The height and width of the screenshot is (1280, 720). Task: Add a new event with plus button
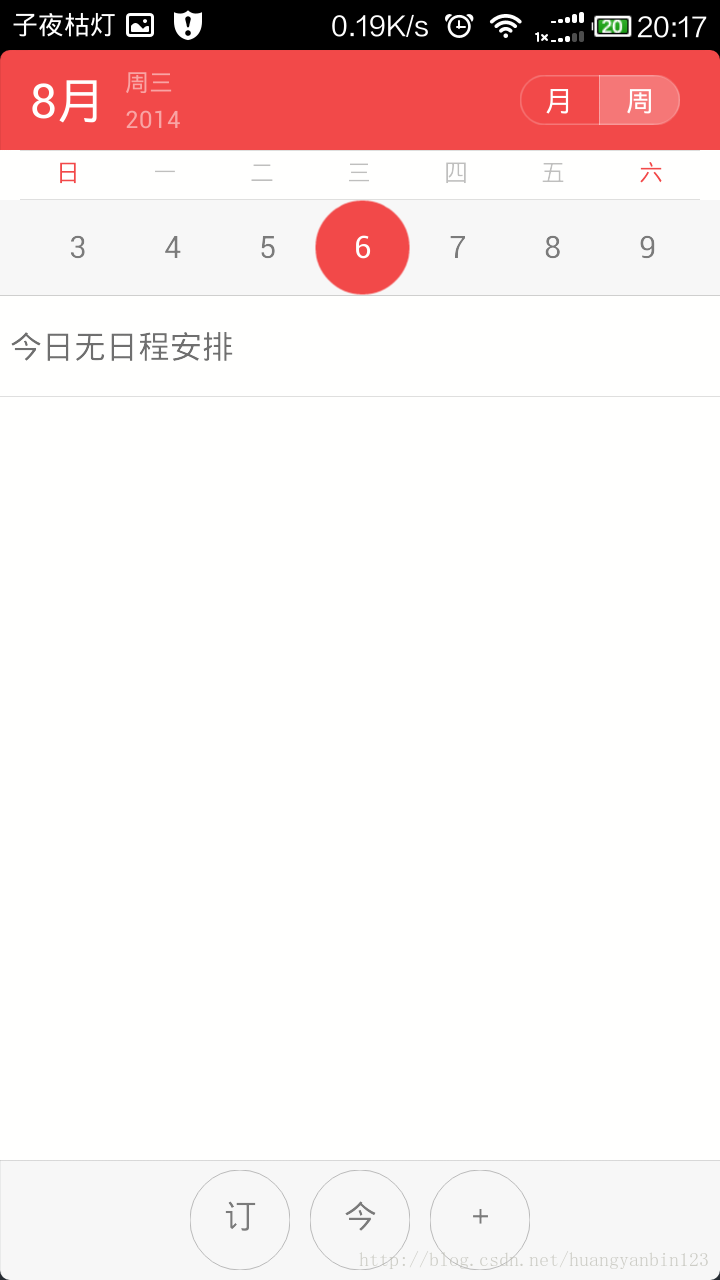[x=480, y=1219]
